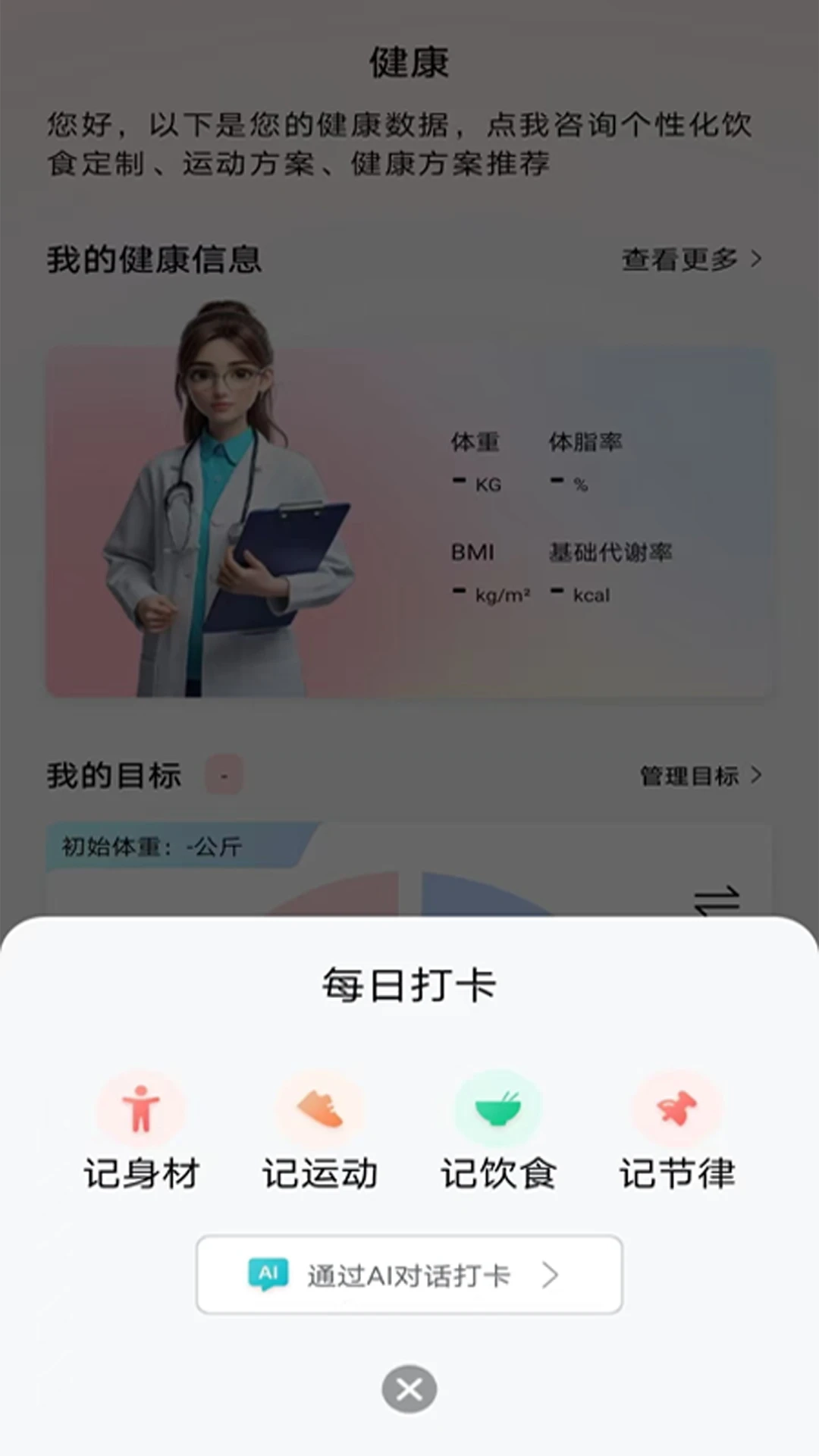
Task: Tap the orange shoe icon for 记运动
Action: point(321,1108)
